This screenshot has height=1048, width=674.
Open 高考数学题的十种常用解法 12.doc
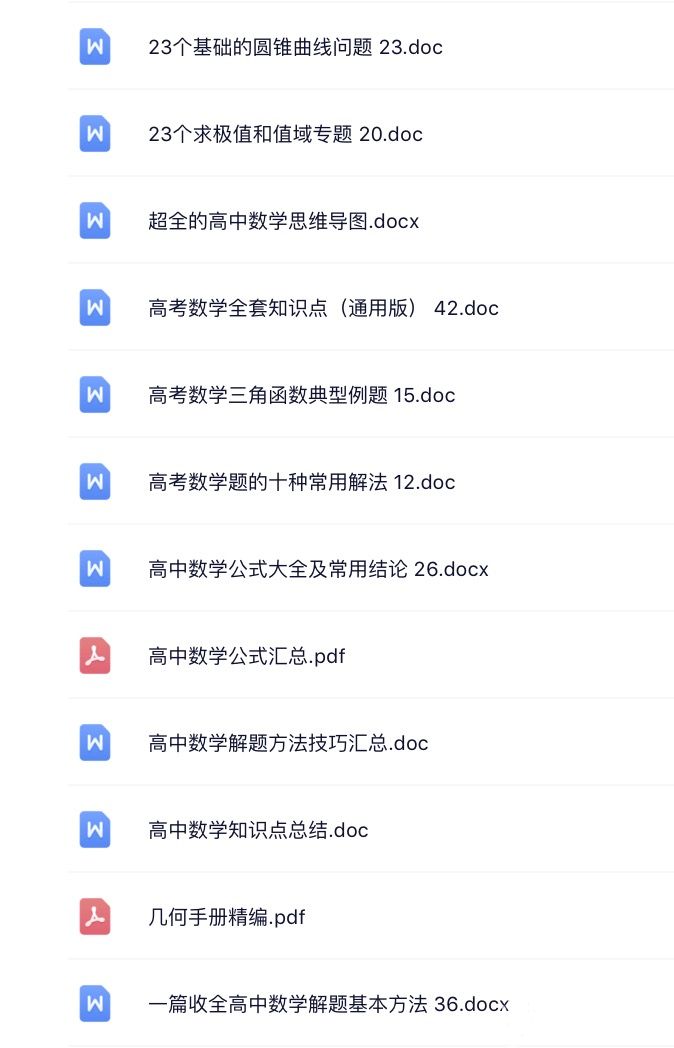pyautogui.click(x=301, y=482)
